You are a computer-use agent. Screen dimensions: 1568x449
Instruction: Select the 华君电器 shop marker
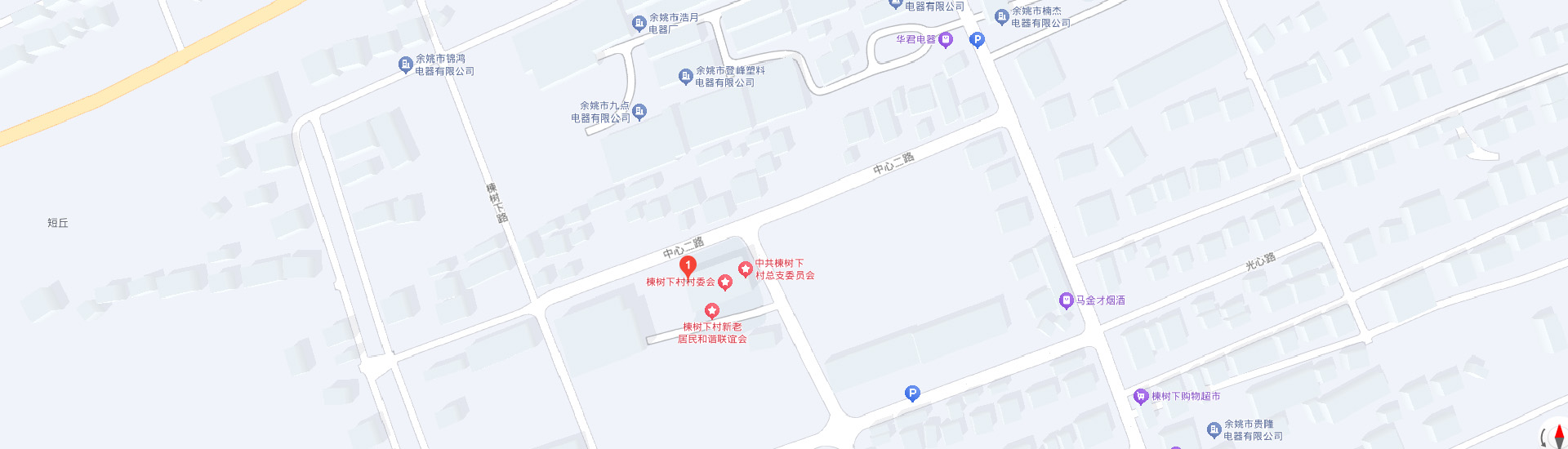point(946,39)
